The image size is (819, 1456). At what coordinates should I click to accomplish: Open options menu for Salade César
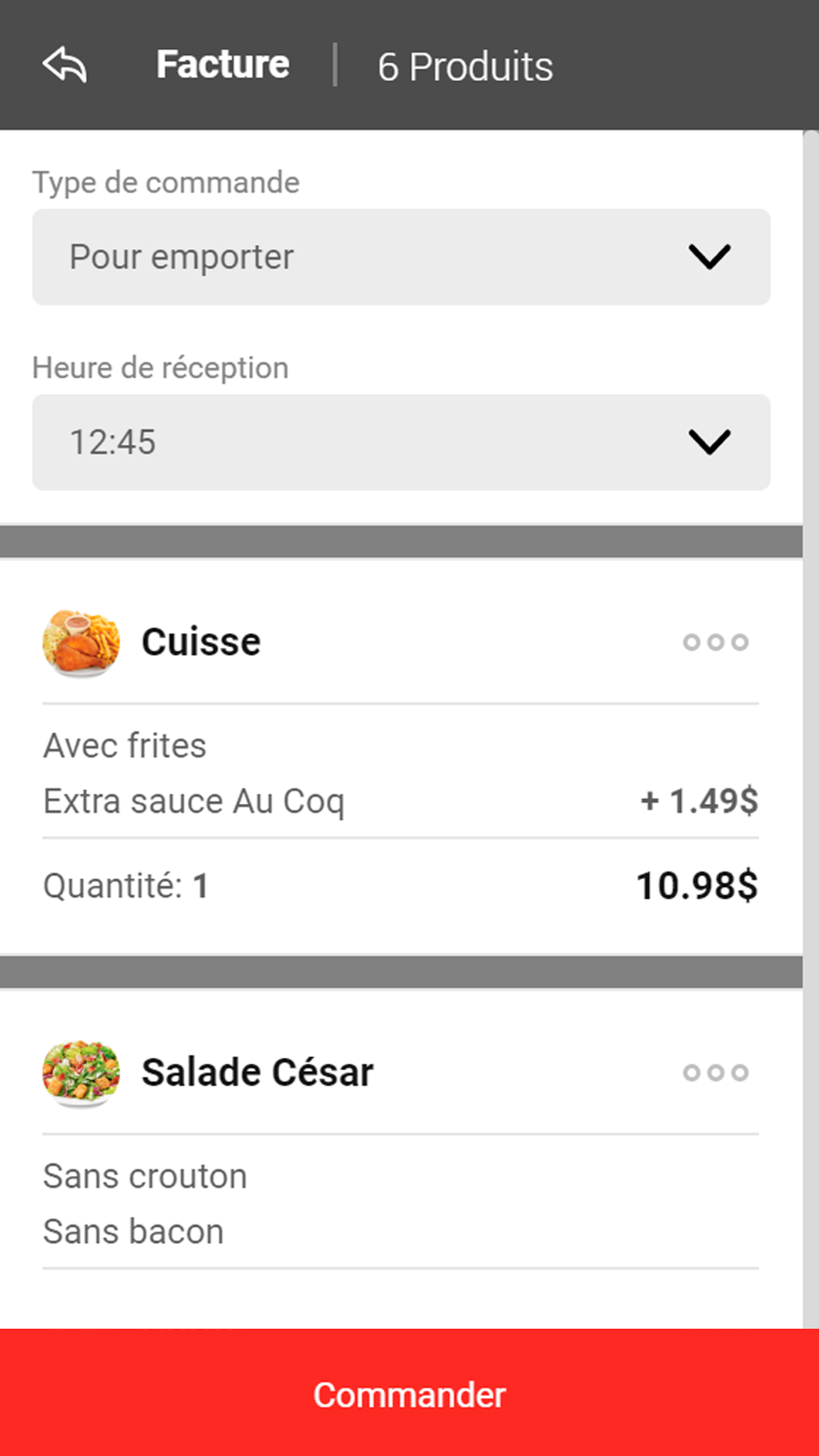click(716, 1073)
